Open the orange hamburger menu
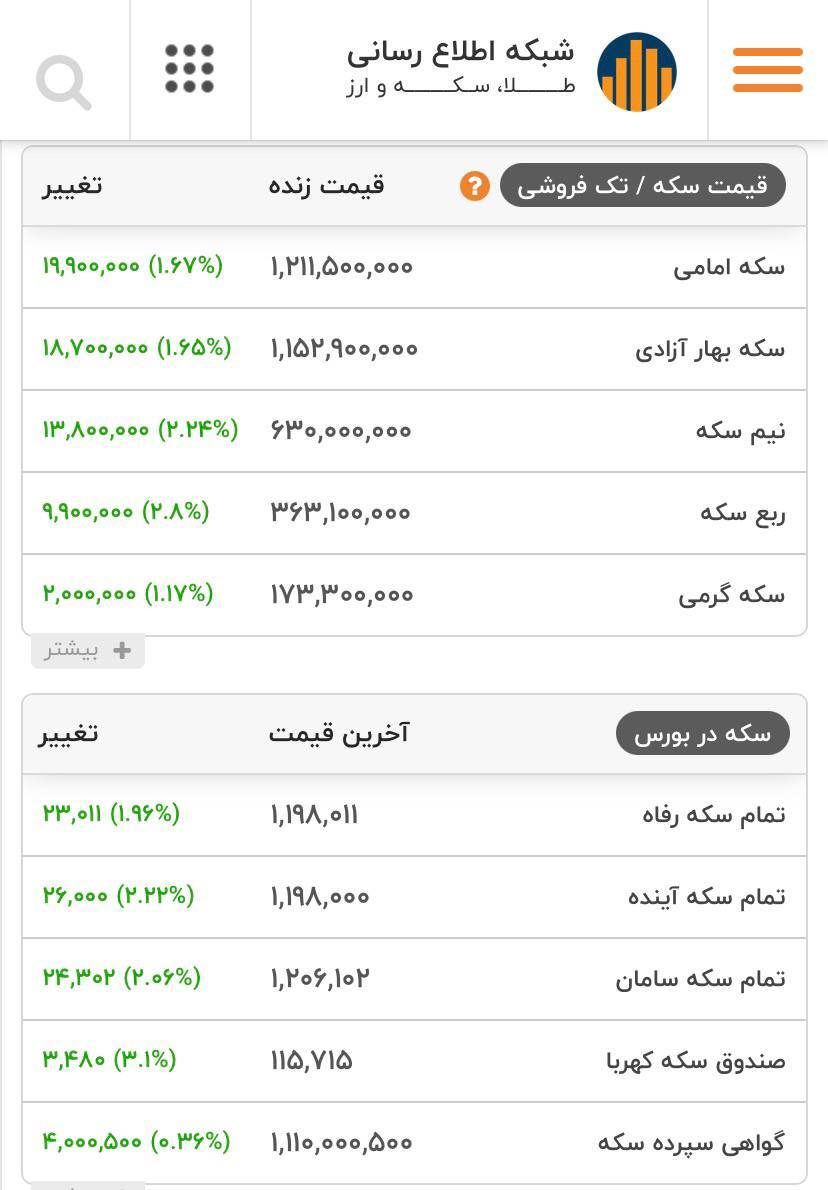Viewport: 828px width, 1190px height. [x=767, y=70]
